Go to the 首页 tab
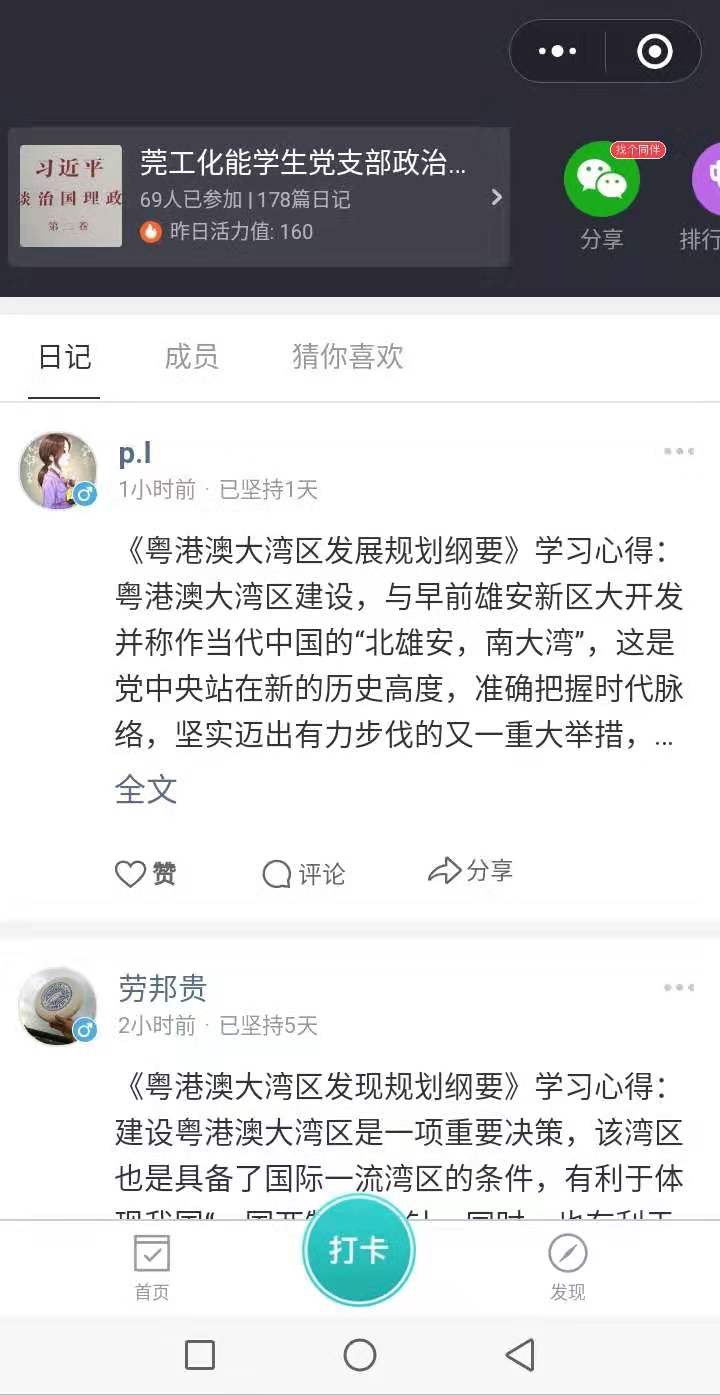The height and width of the screenshot is (1395, 720). click(152, 1266)
